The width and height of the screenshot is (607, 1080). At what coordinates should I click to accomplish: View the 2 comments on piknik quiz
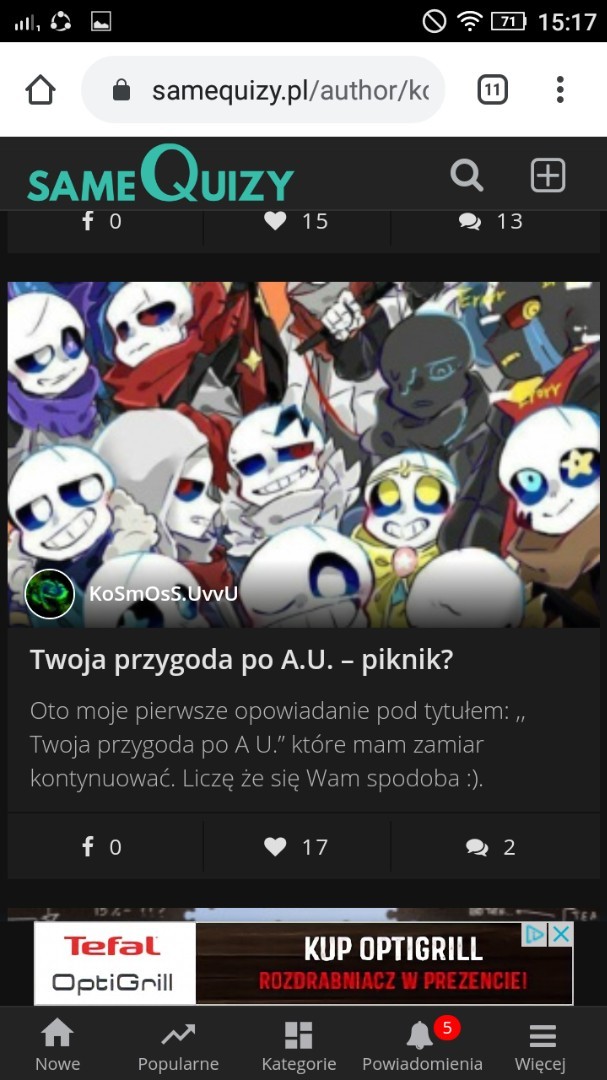pos(491,847)
